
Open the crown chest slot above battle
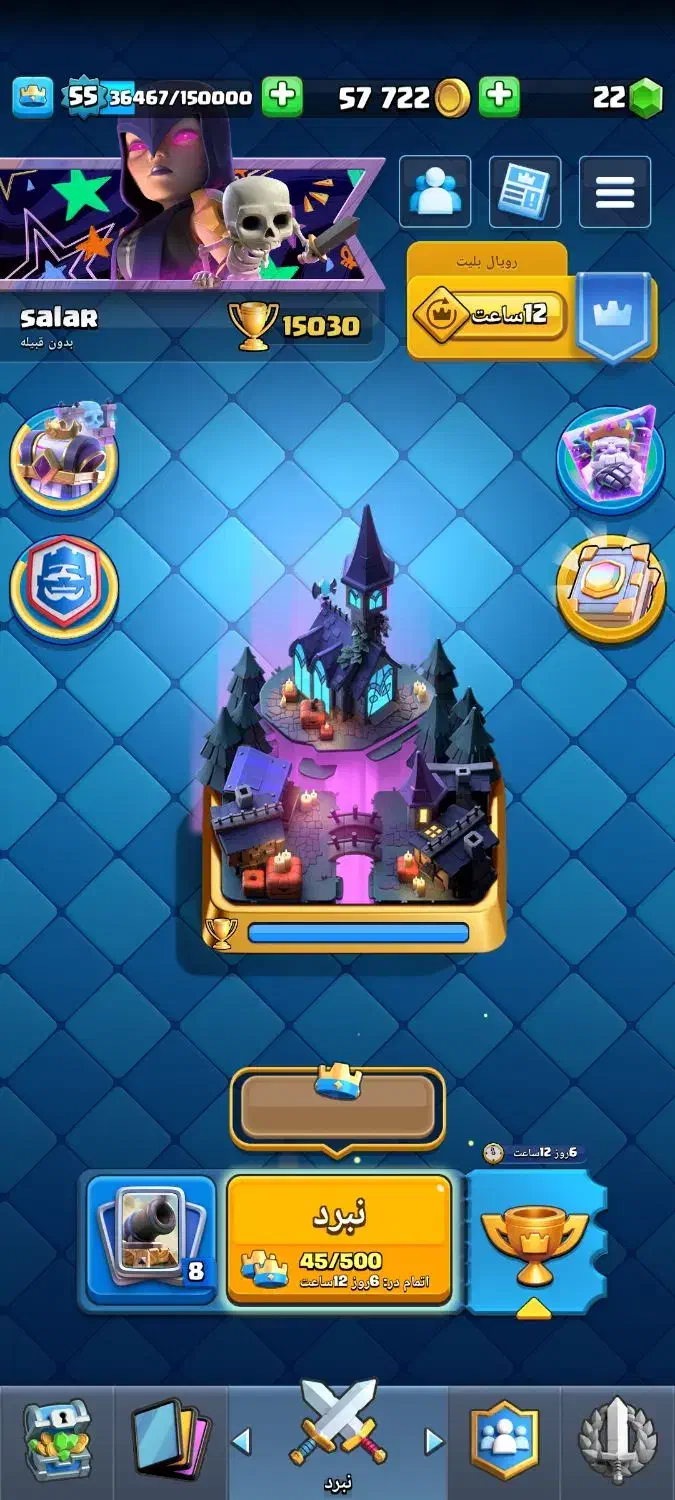pyautogui.click(x=338, y=1107)
